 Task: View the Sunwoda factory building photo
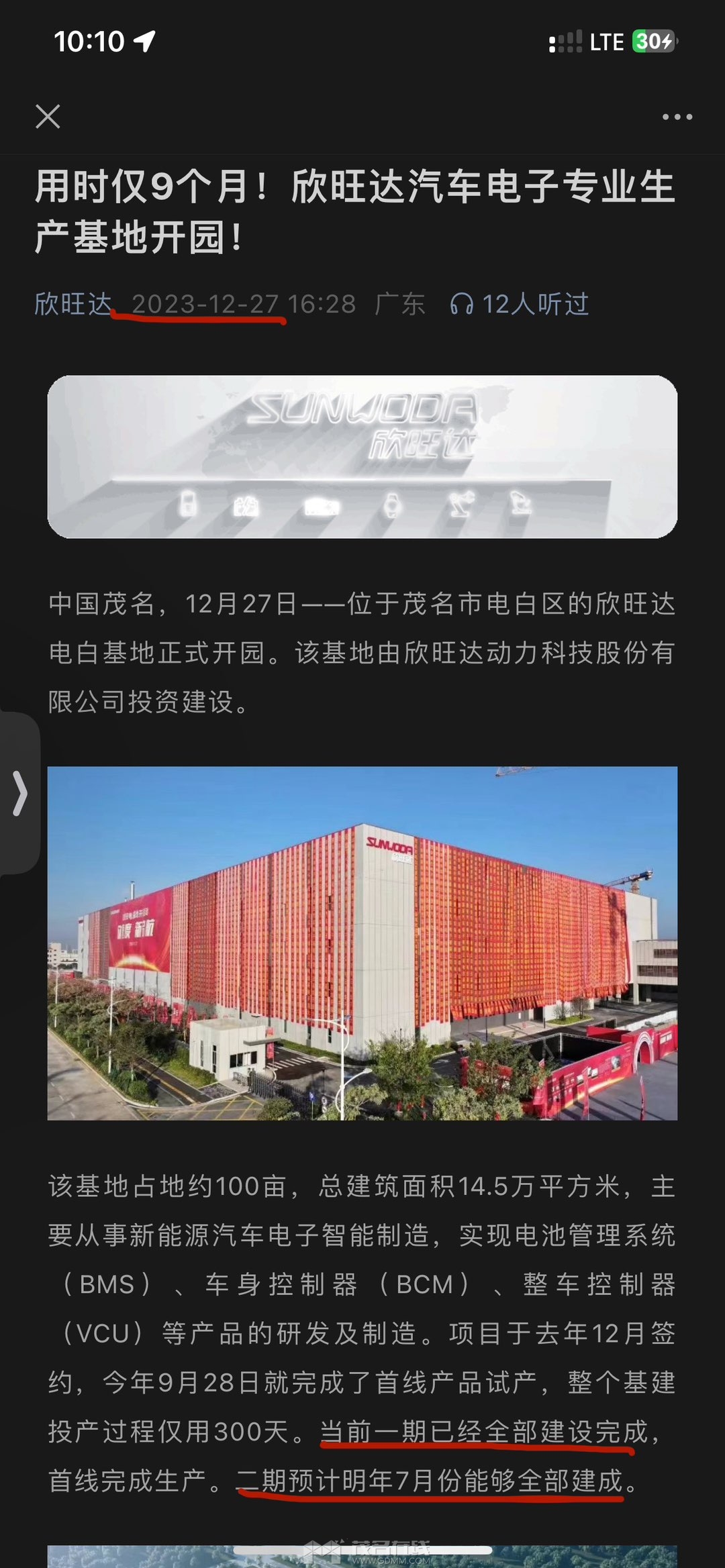coord(362,943)
